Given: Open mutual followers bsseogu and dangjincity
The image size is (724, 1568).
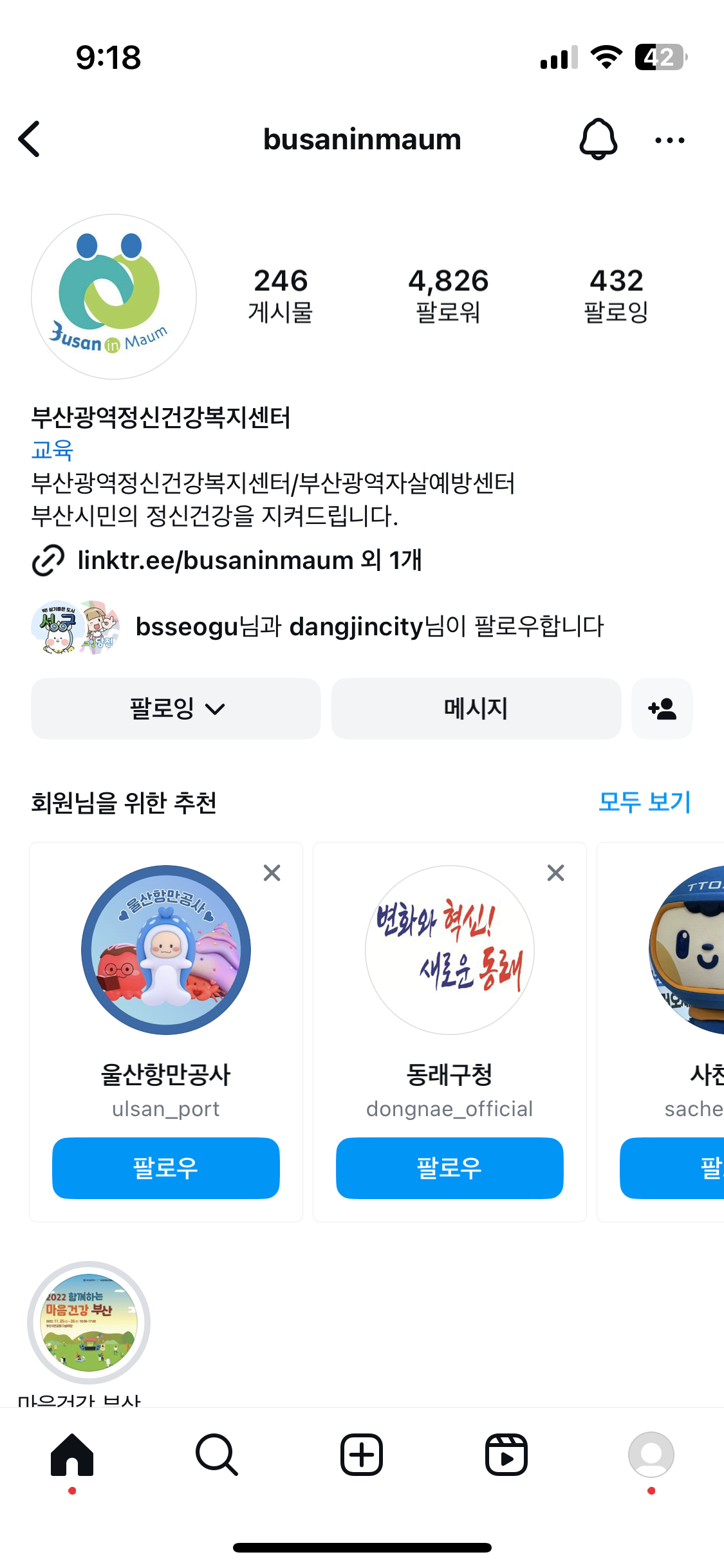Looking at the screenshot, I should 369,626.
